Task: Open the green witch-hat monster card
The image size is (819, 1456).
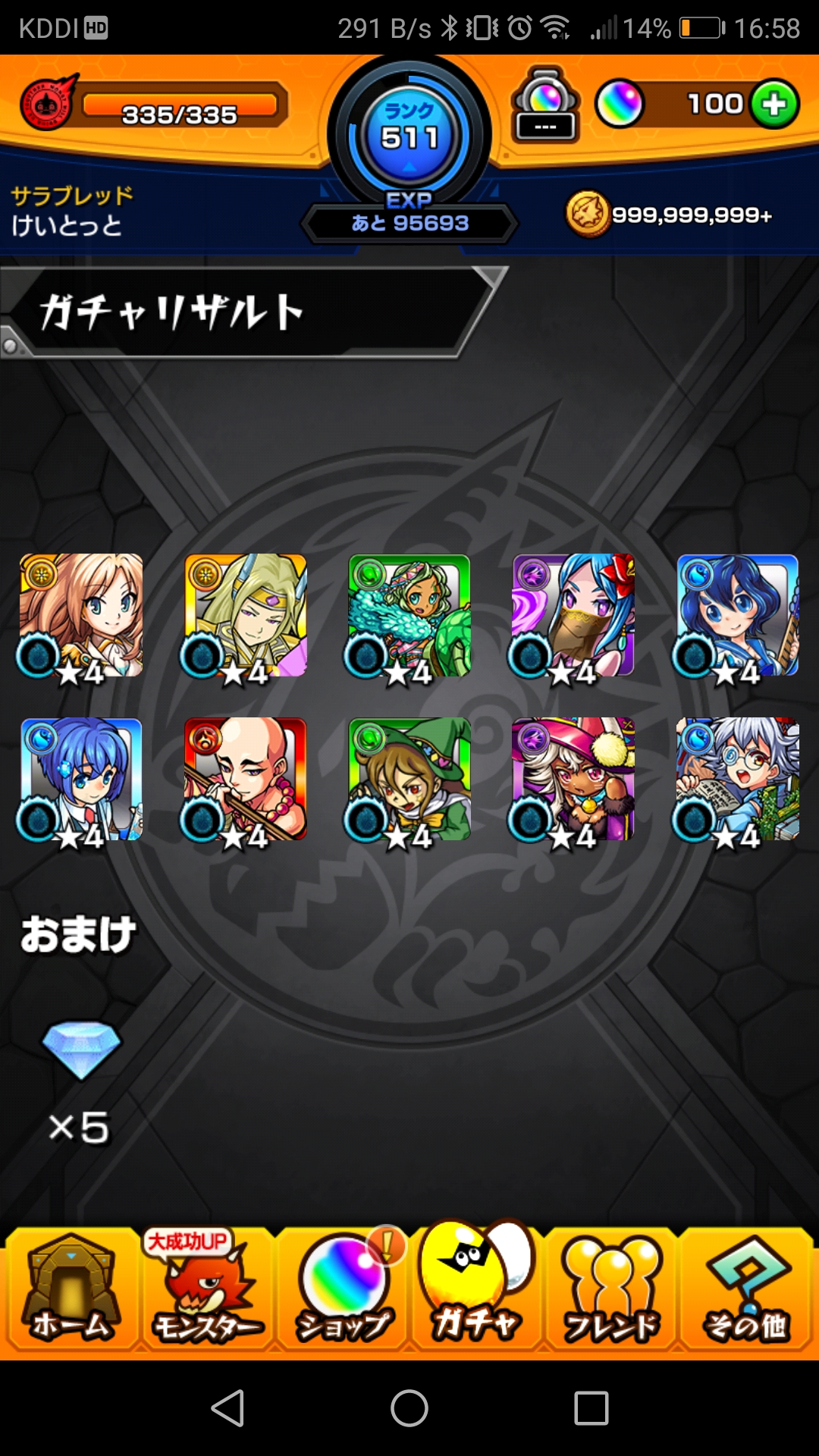Action: point(409,779)
